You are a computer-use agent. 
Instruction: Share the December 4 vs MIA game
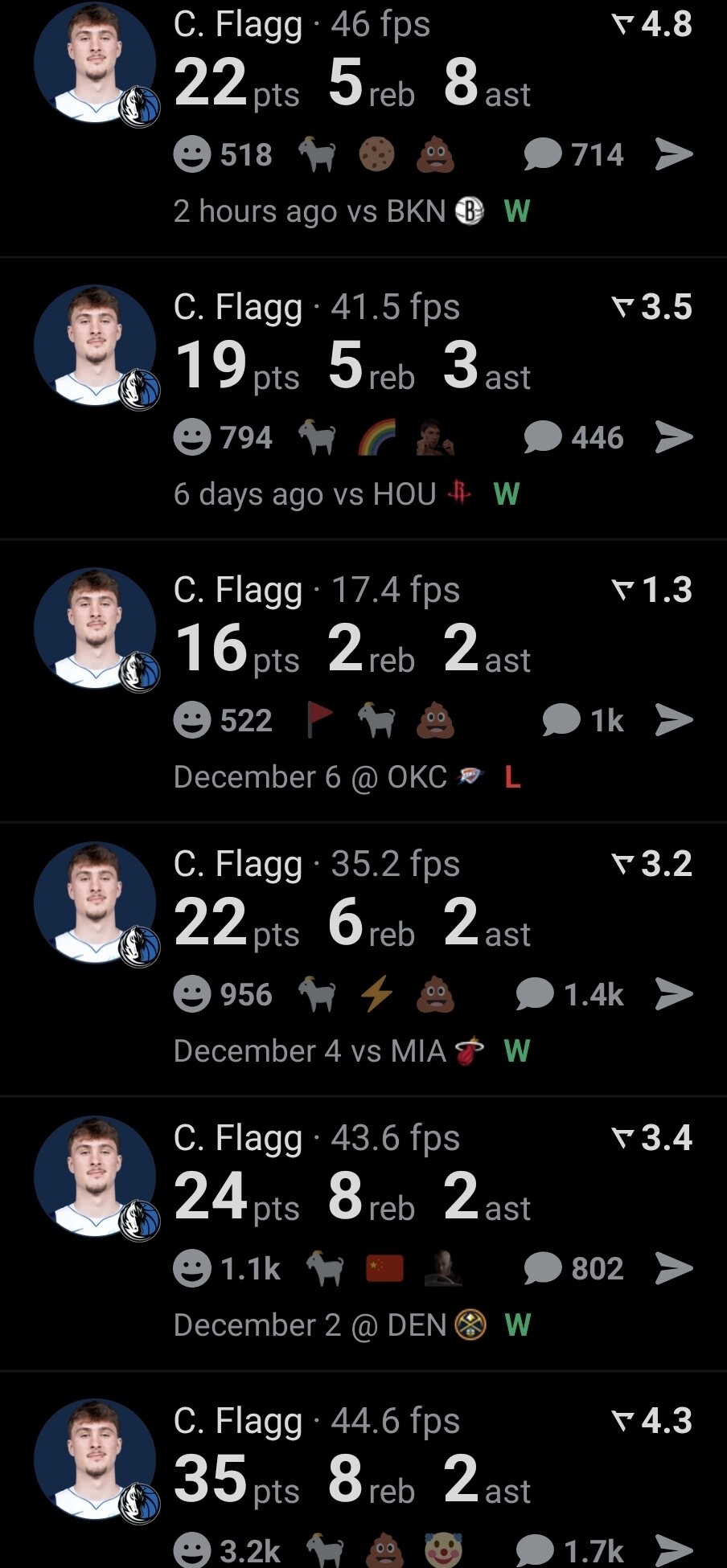point(674,994)
